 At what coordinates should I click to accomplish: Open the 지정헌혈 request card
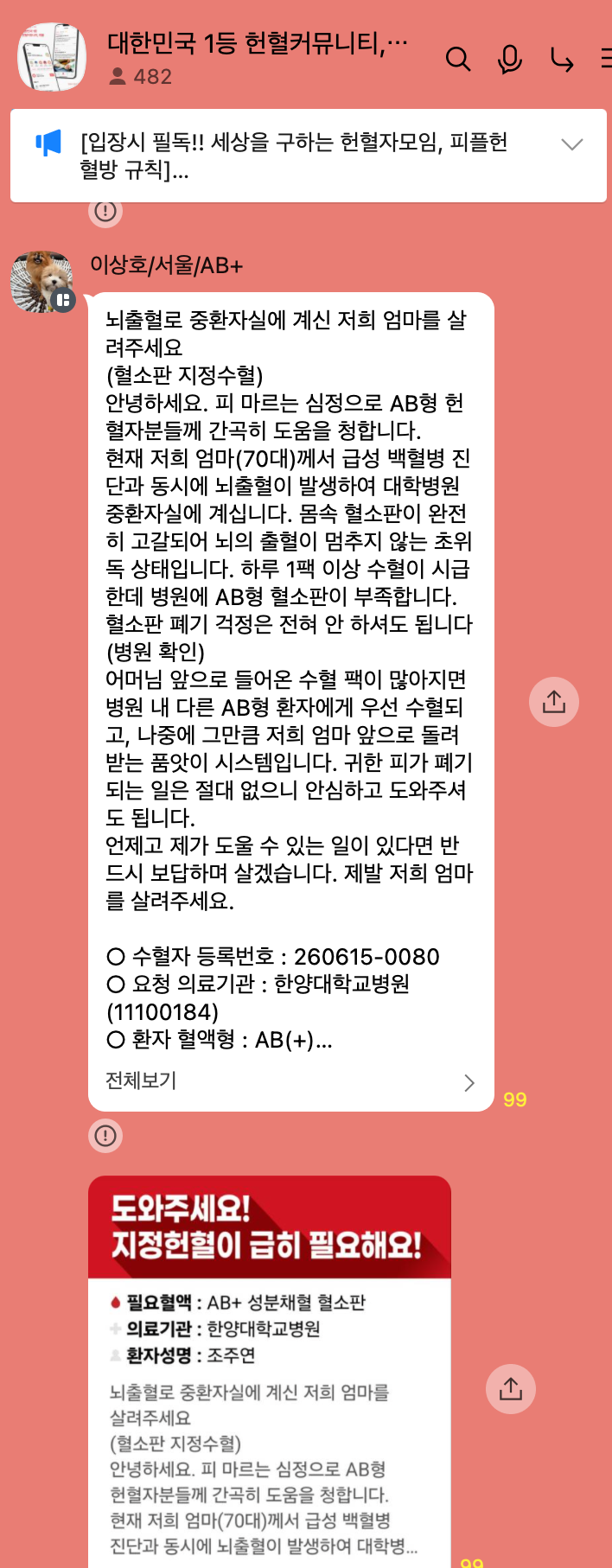coord(270,1372)
